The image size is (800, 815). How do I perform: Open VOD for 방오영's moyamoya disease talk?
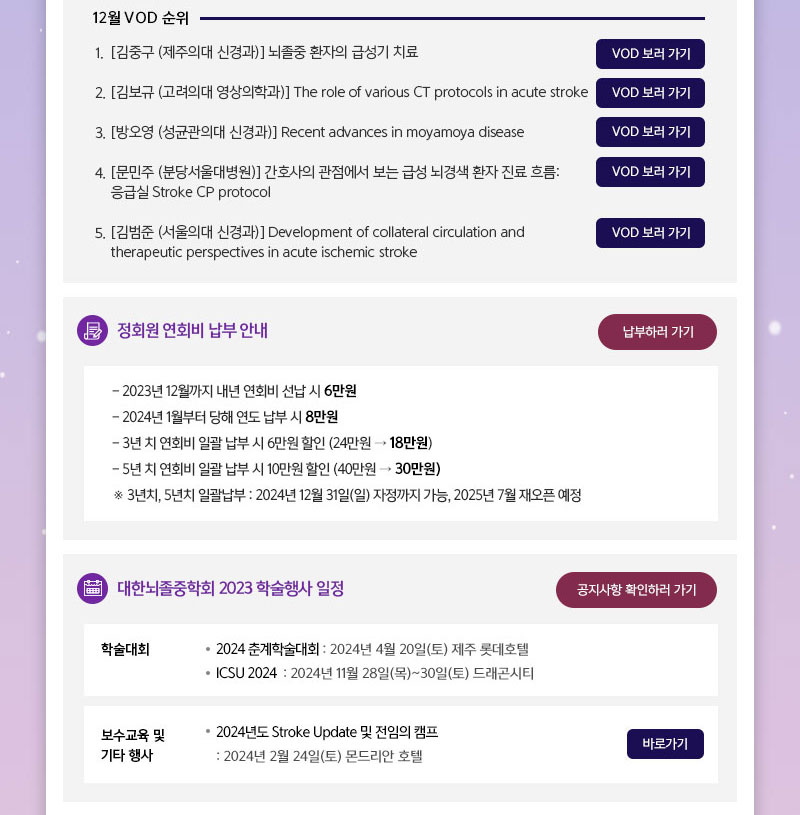pyautogui.click(x=650, y=132)
